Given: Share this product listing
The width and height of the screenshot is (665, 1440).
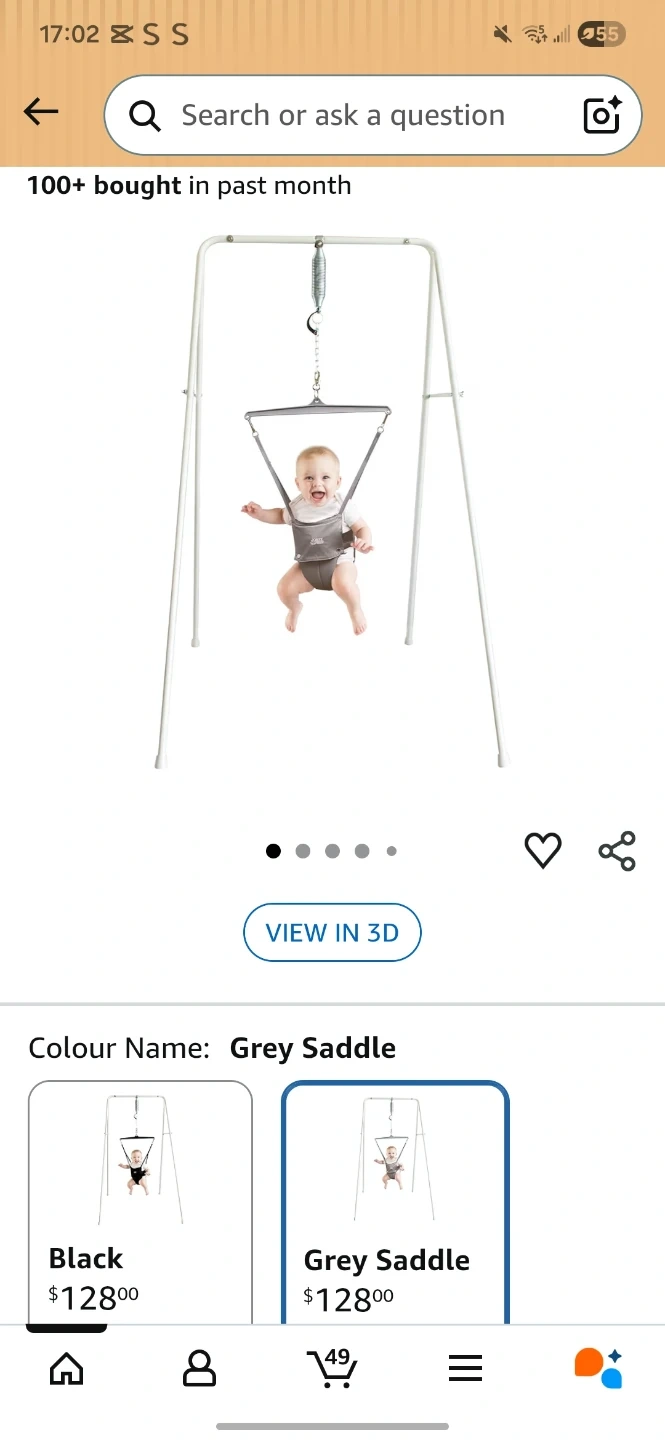Looking at the screenshot, I should coord(617,851).
